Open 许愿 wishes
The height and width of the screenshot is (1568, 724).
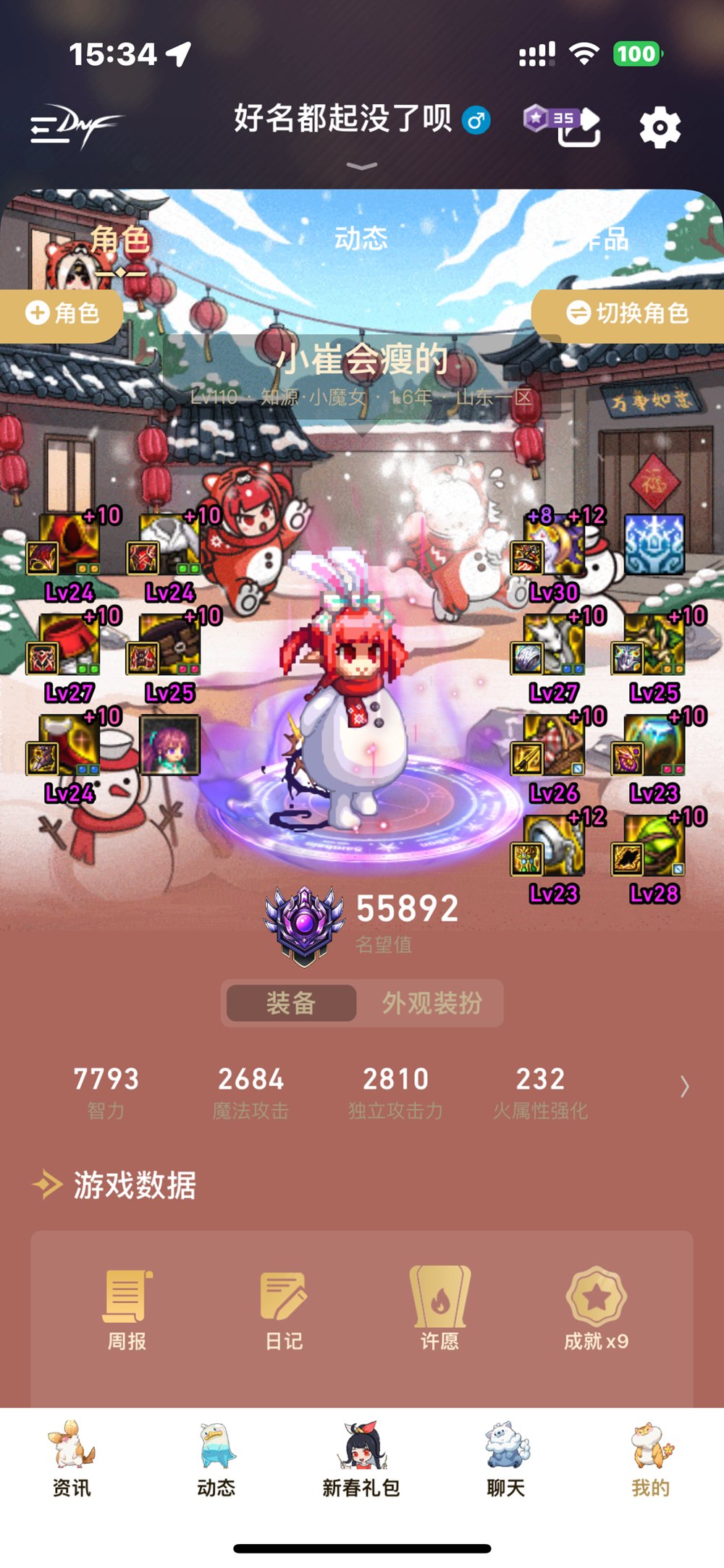click(x=439, y=1309)
